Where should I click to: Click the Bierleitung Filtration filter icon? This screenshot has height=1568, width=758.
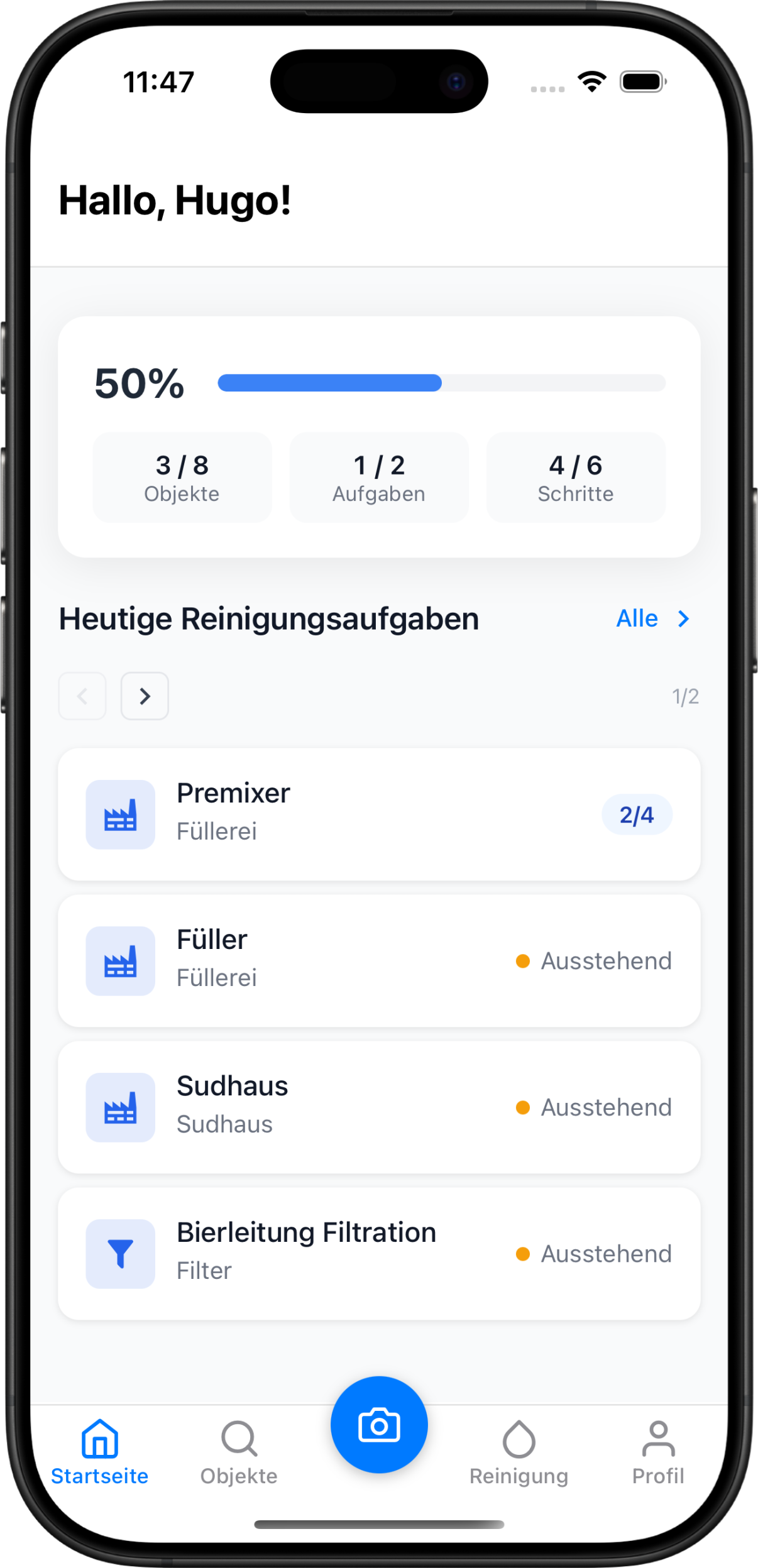pyautogui.click(x=119, y=1254)
